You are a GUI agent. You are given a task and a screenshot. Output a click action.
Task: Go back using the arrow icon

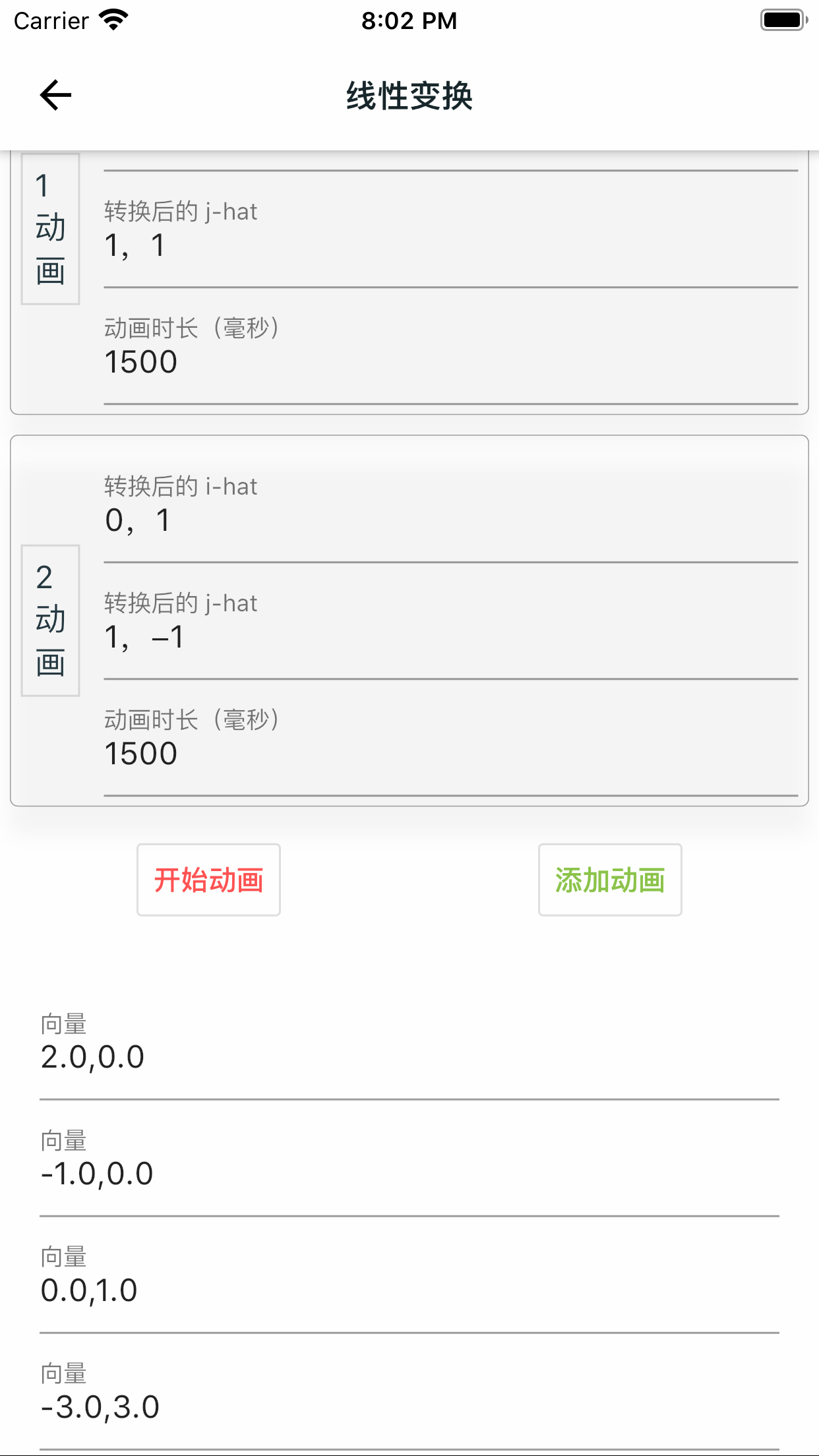tap(56, 96)
